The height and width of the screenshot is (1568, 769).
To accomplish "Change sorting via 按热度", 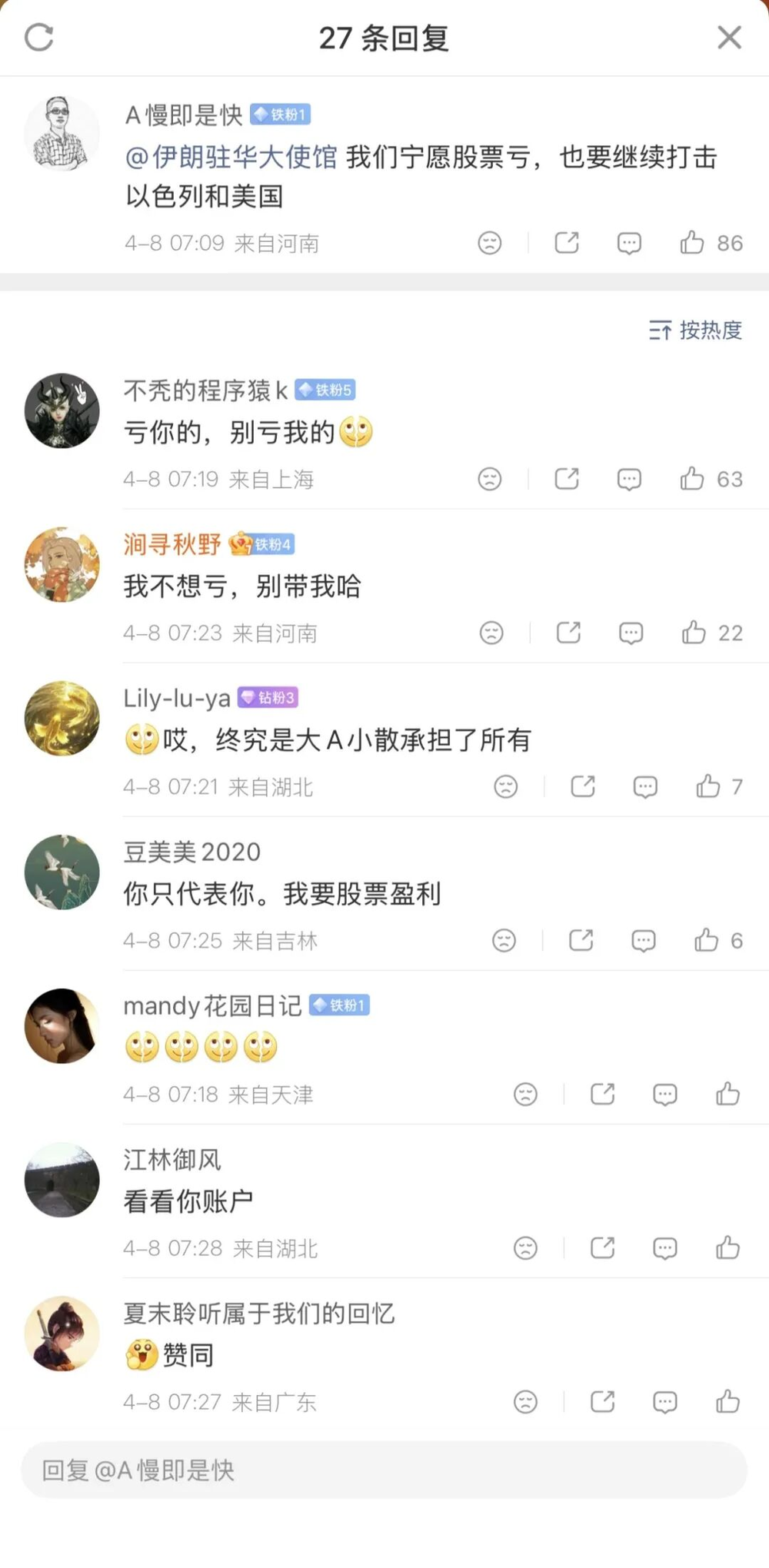I will tap(695, 331).
